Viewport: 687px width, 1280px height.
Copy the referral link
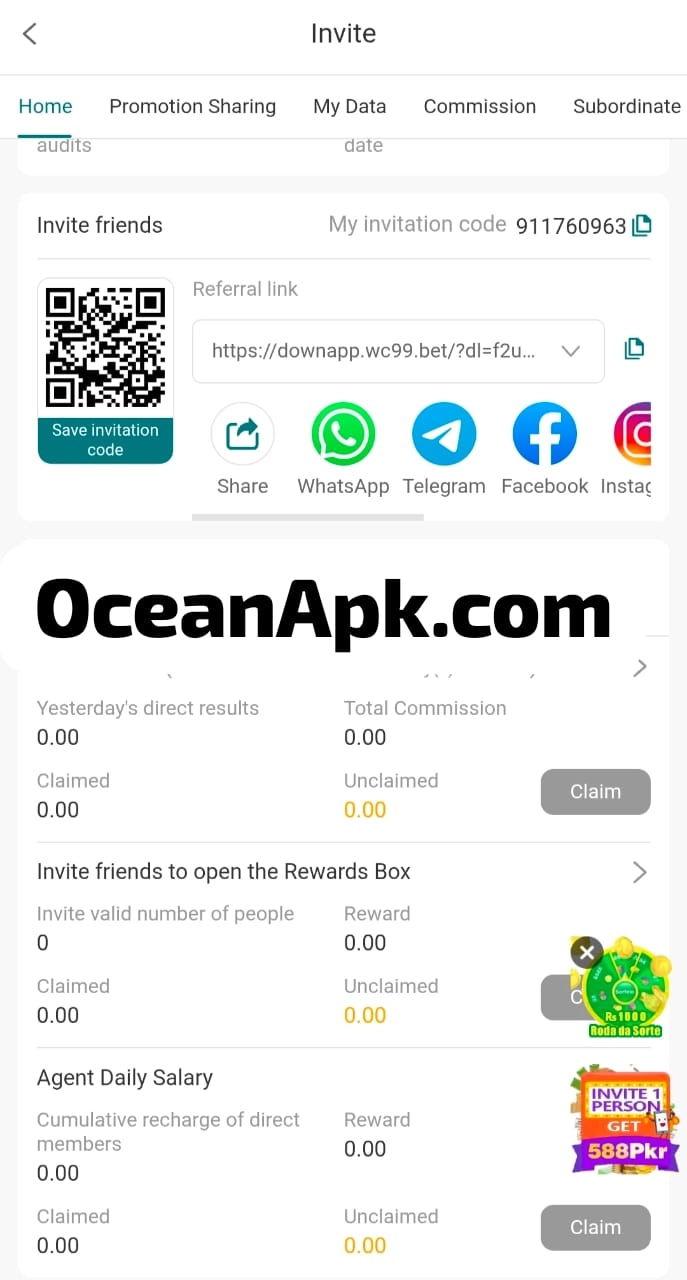coord(634,349)
